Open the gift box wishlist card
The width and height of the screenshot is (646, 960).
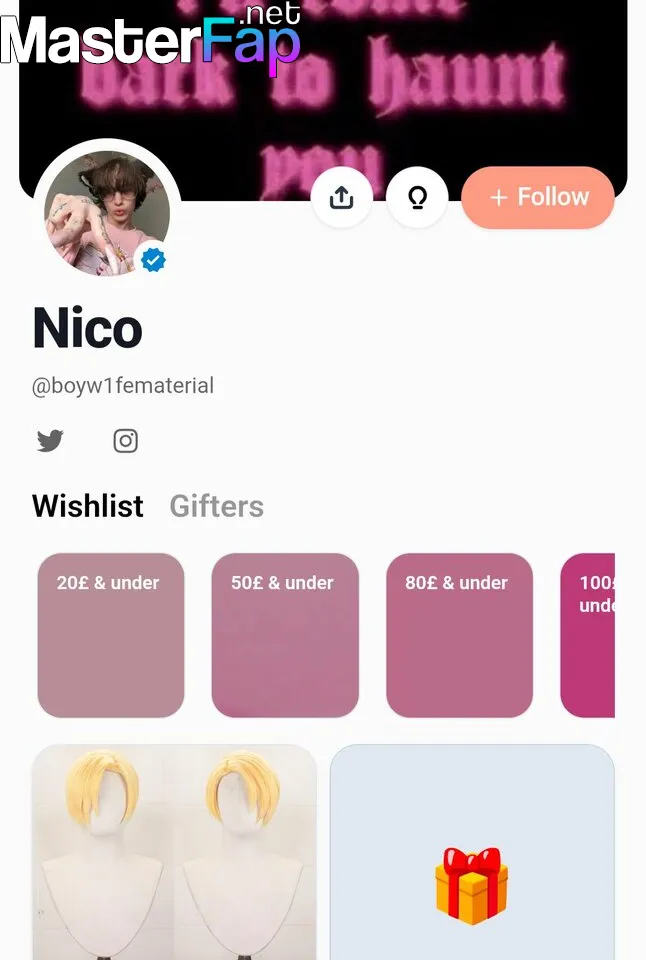tap(472, 852)
